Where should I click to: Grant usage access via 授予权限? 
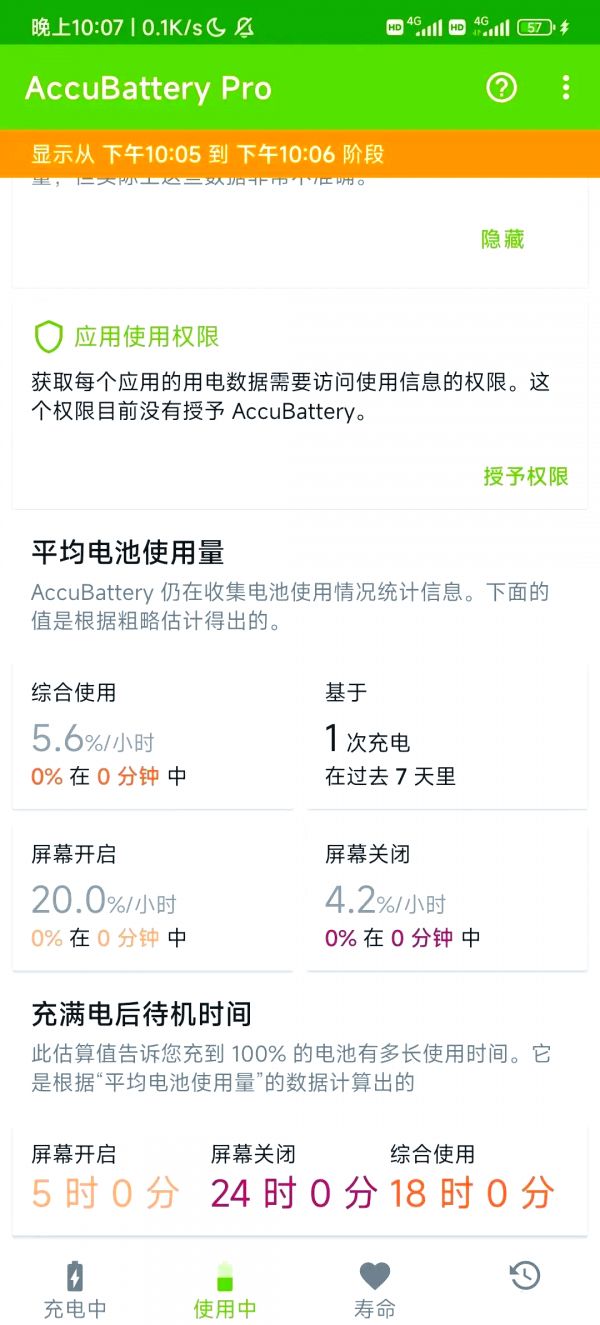[x=526, y=476]
